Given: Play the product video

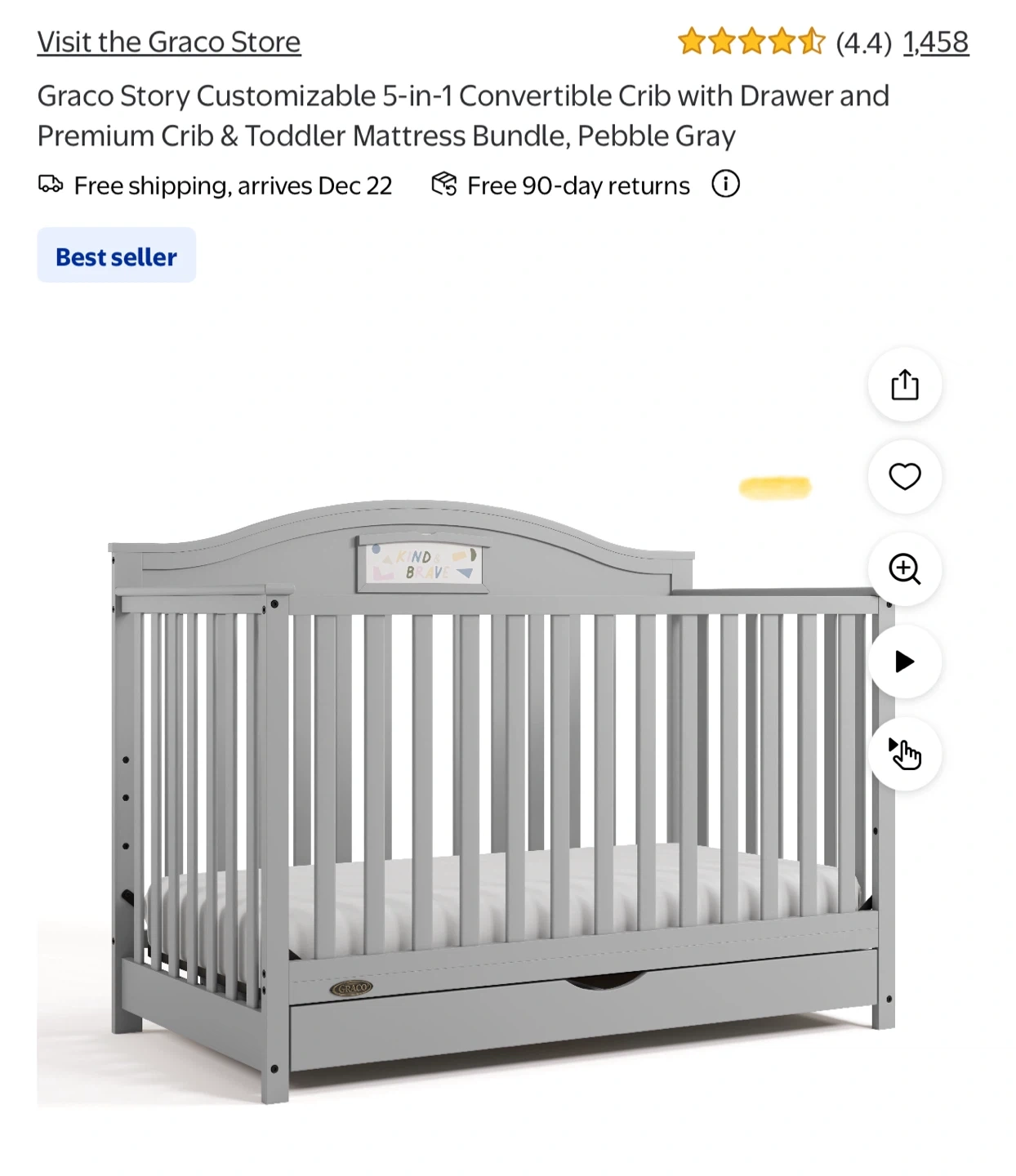Looking at the screenshot, I should click(x=904, y=661).
